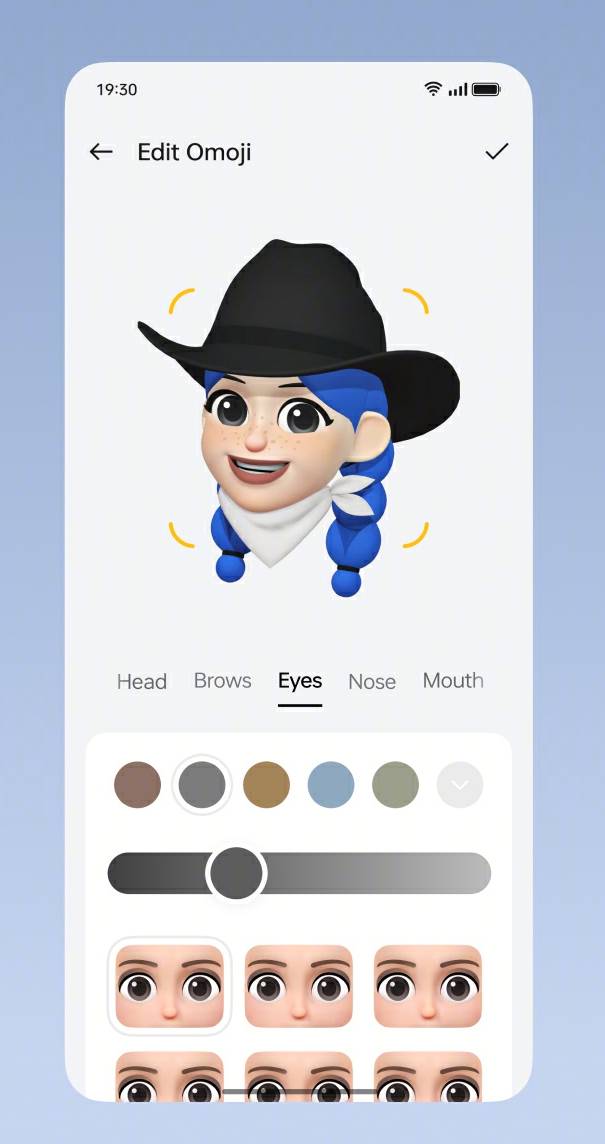Viewport: 605px width, 1144px height.
Task: Select the olive green eye color swatch
Action: click(396, 785)
